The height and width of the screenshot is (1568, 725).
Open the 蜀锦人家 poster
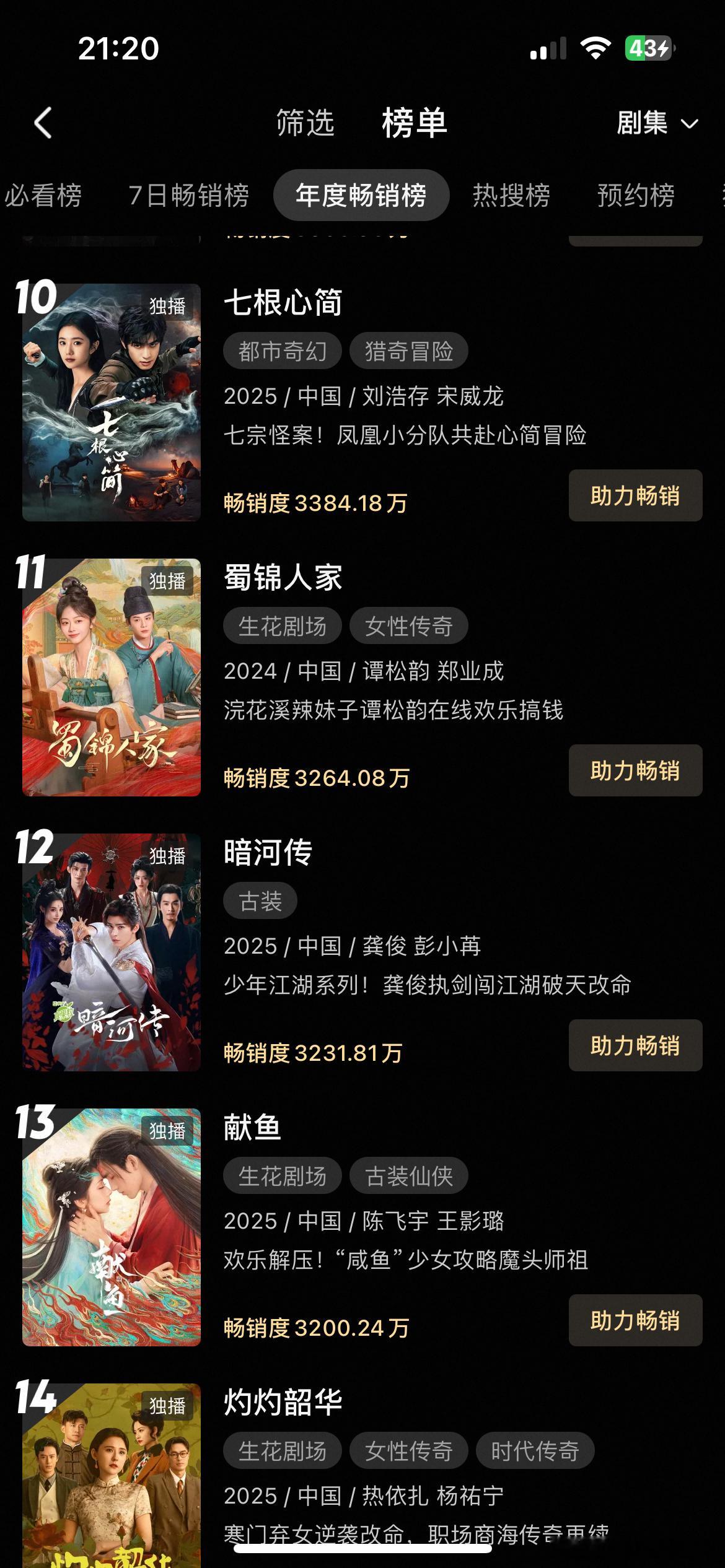click(x=112, y=677)
